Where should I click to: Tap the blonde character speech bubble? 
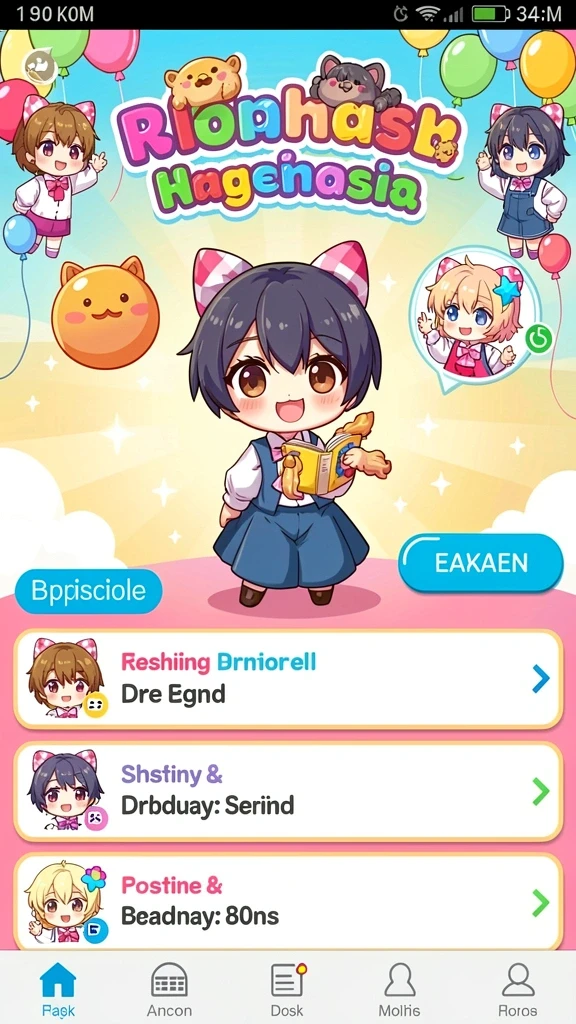(x=480, y=318)
